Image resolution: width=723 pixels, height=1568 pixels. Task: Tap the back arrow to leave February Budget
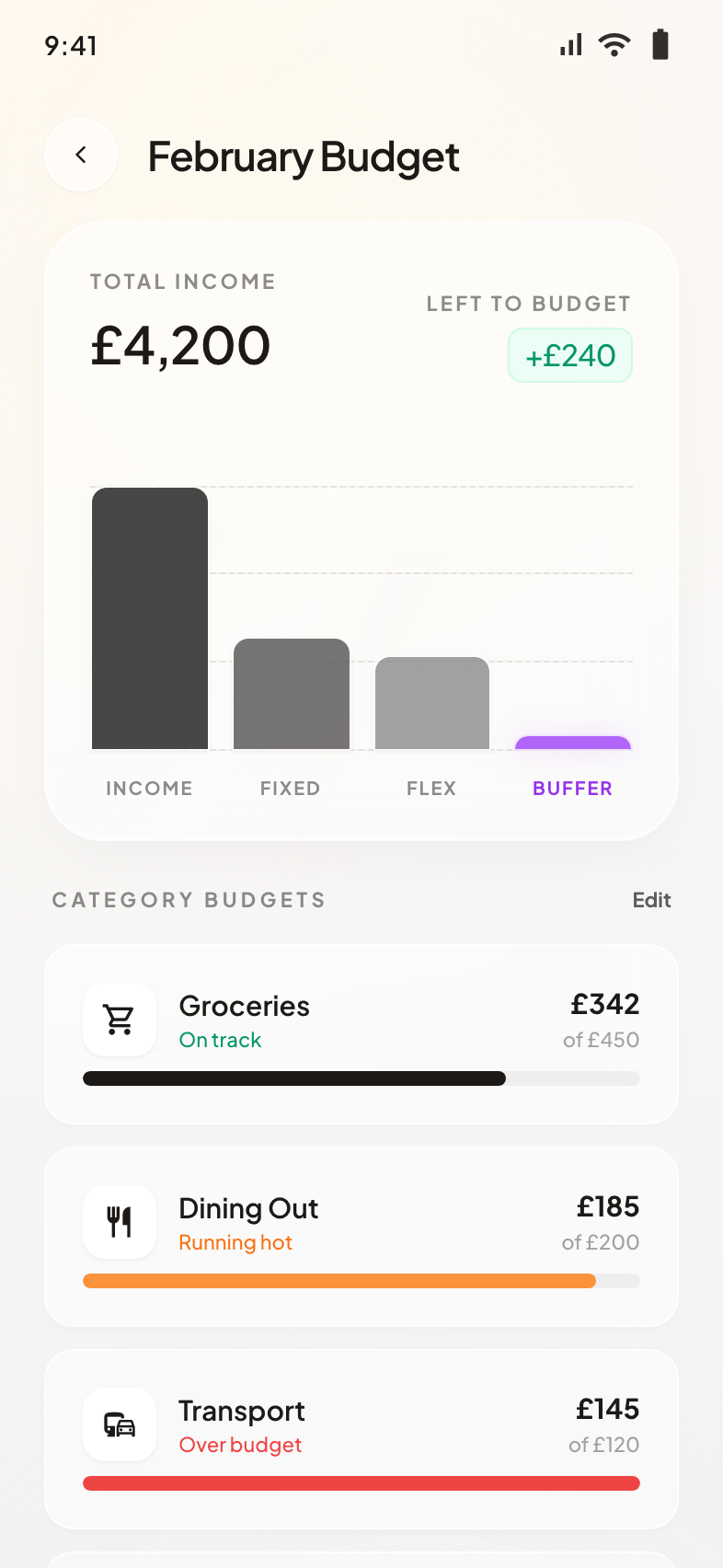pyautogui.click(x=81, y=155)
